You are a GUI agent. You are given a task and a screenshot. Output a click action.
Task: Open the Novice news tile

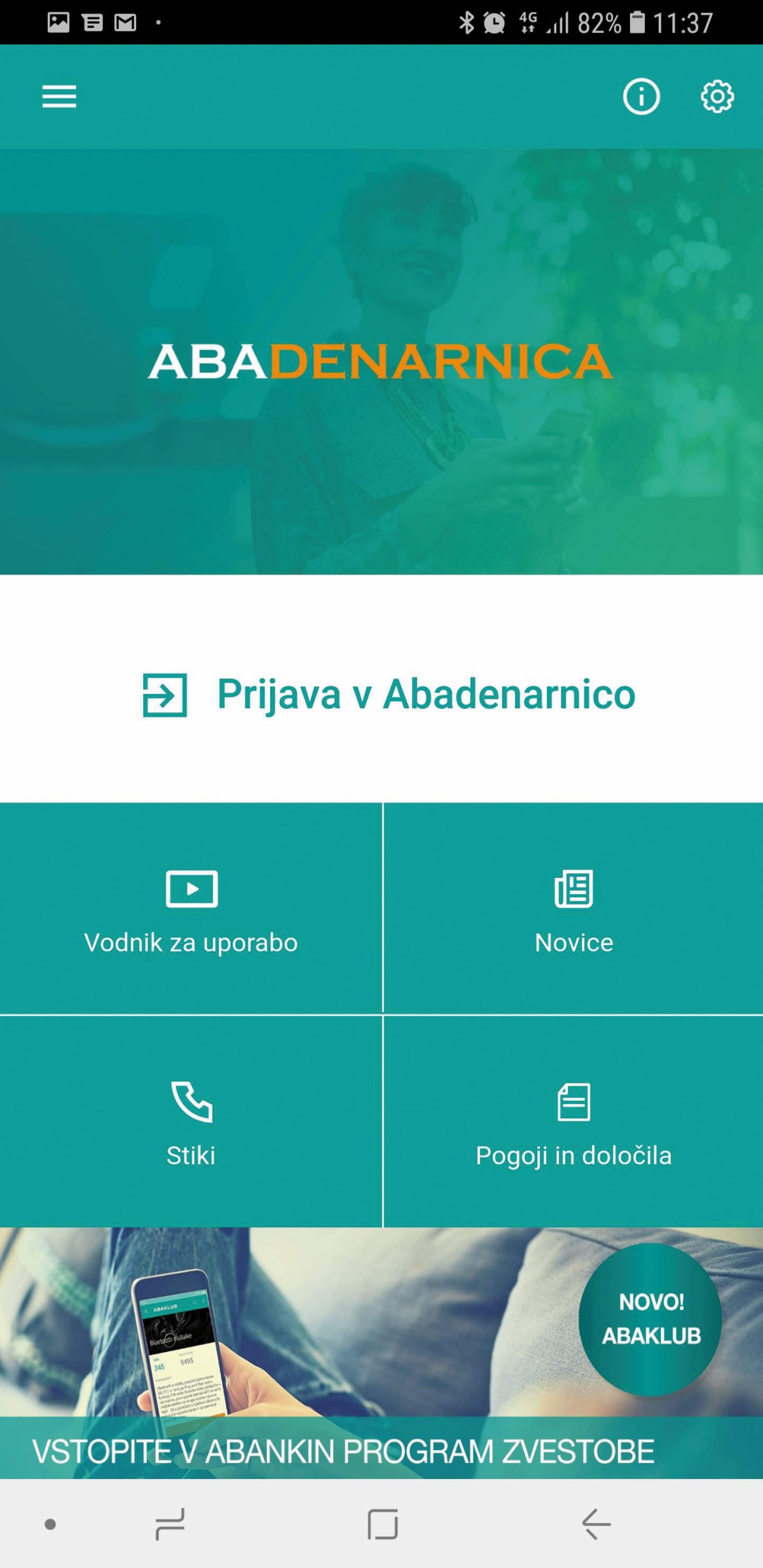pos(574,909)
